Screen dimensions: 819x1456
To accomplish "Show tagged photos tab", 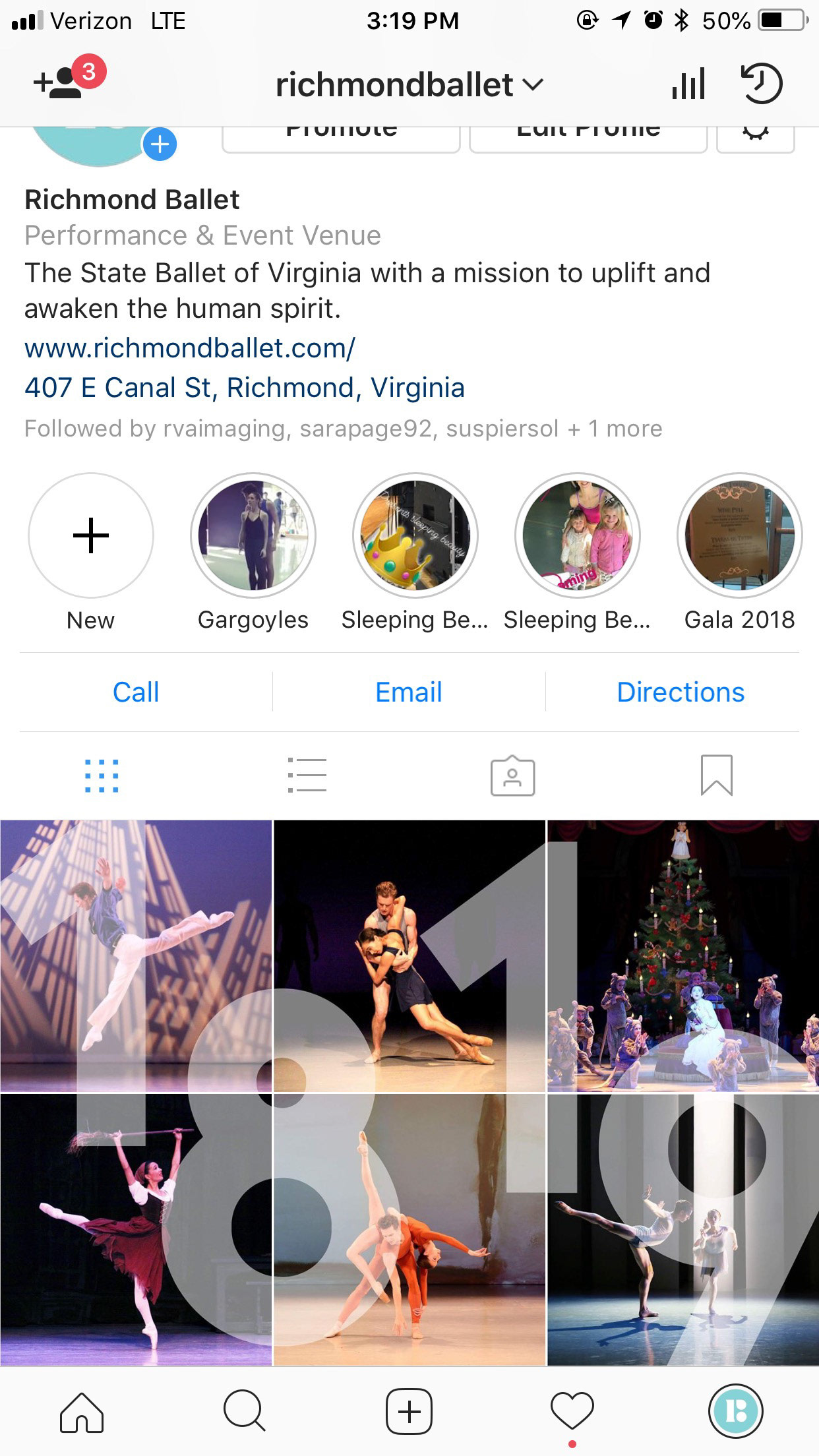I will coord(512,775).
